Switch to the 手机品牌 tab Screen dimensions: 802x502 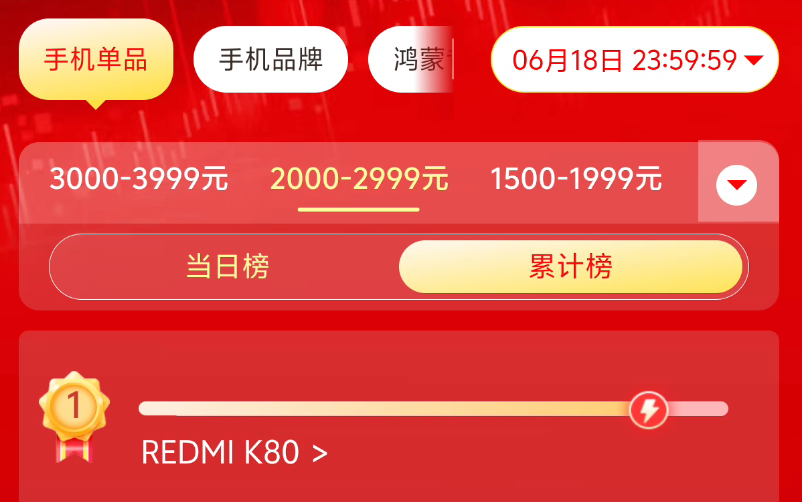271,59
